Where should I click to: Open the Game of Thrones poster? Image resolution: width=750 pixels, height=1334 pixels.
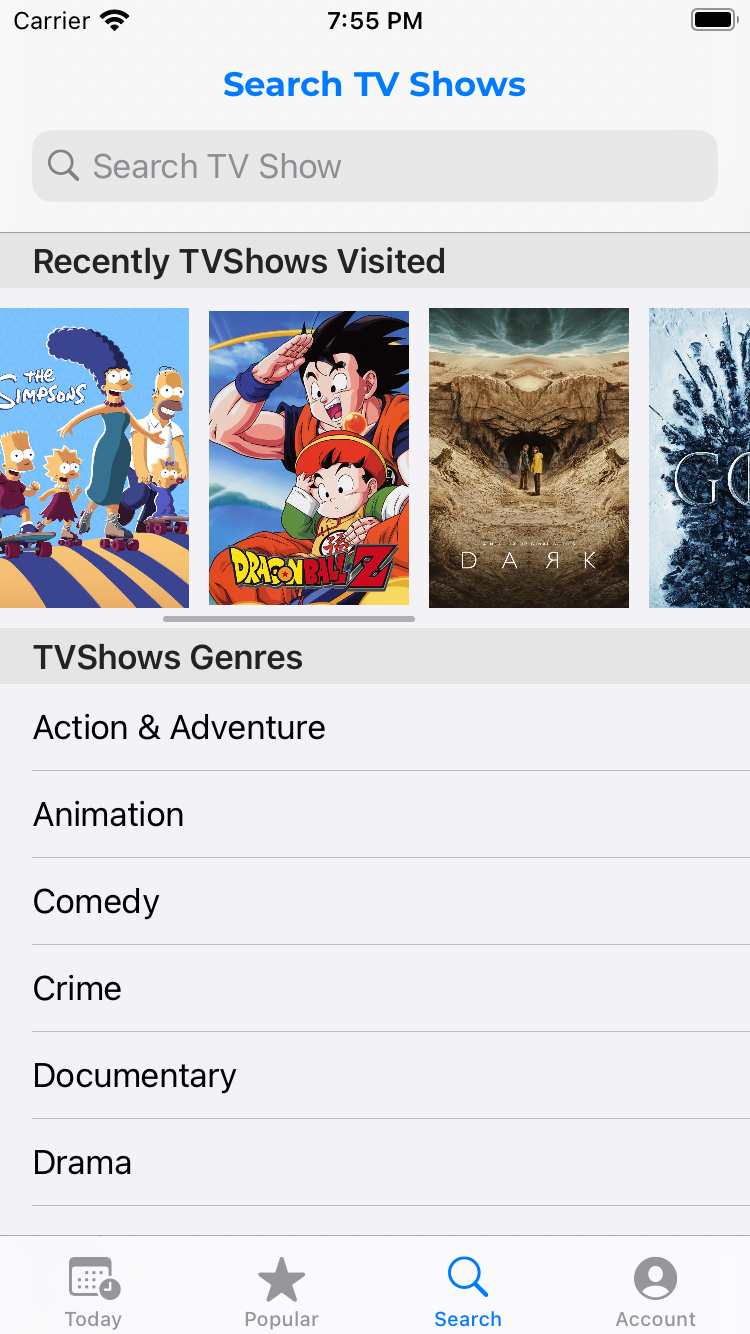[700, 457]
